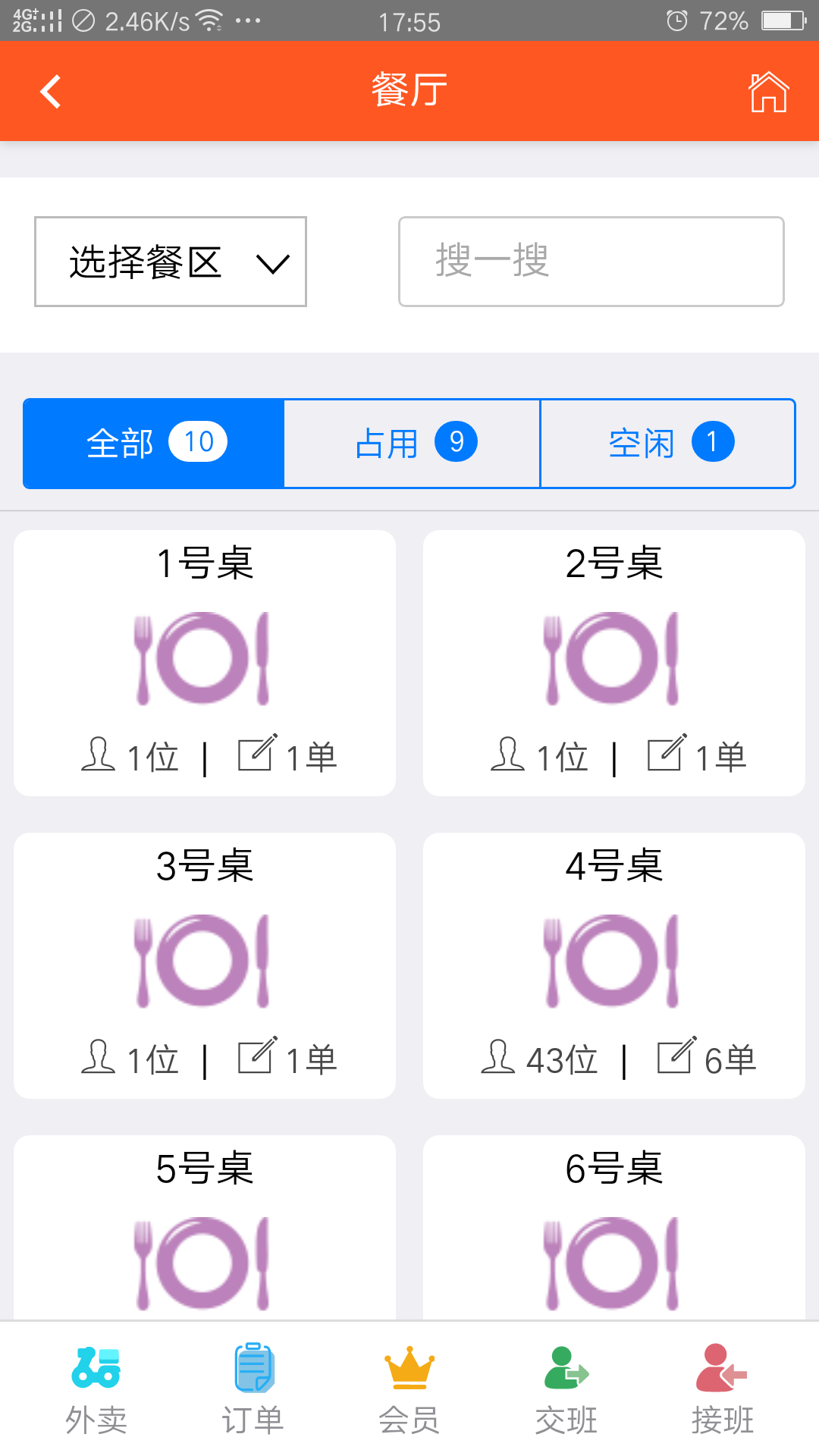Screen dimensions: 819x1456
Task: Go back using the header arrow
Action: 50,92
